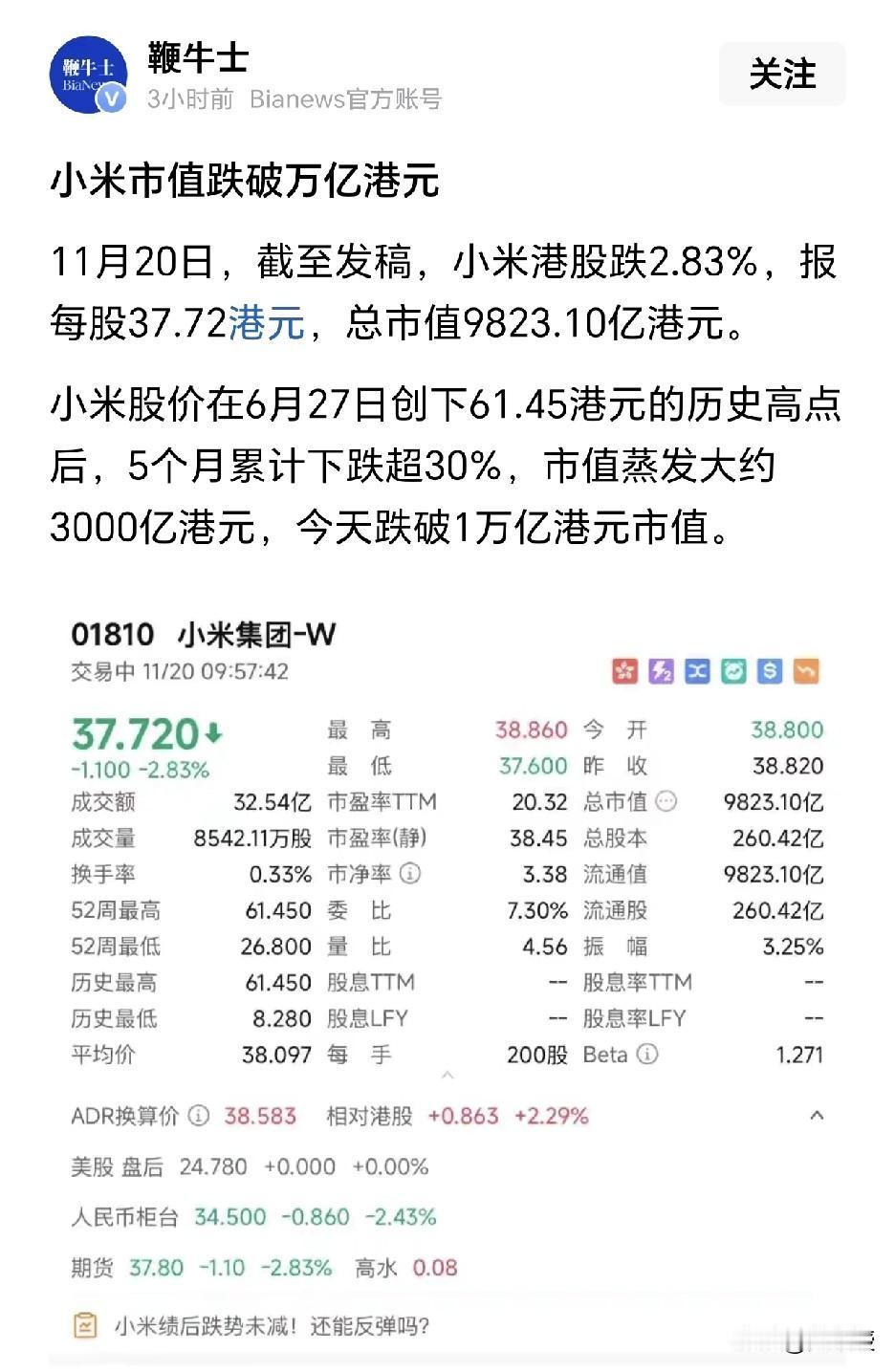Expand the quote panel arrow below 平均价

pyautogui.click(x=447, y=1077)
